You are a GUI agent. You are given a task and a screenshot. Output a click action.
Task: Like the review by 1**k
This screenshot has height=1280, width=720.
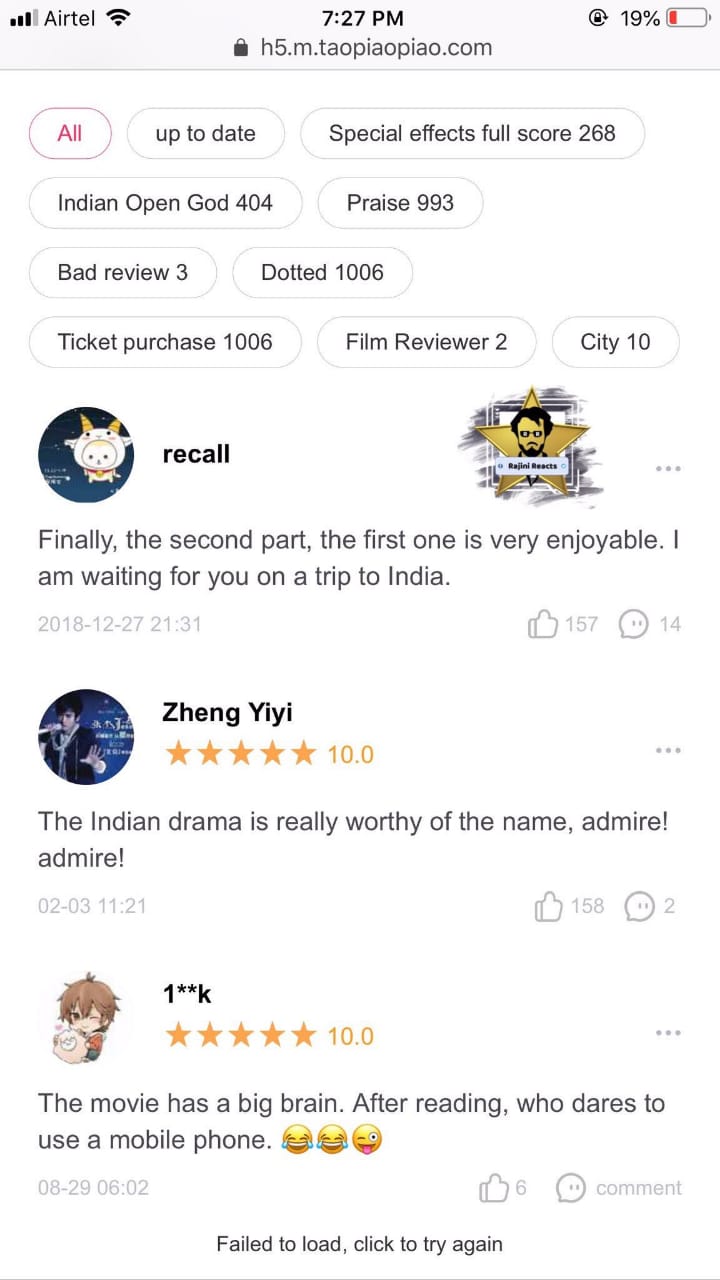point(496,1188)
